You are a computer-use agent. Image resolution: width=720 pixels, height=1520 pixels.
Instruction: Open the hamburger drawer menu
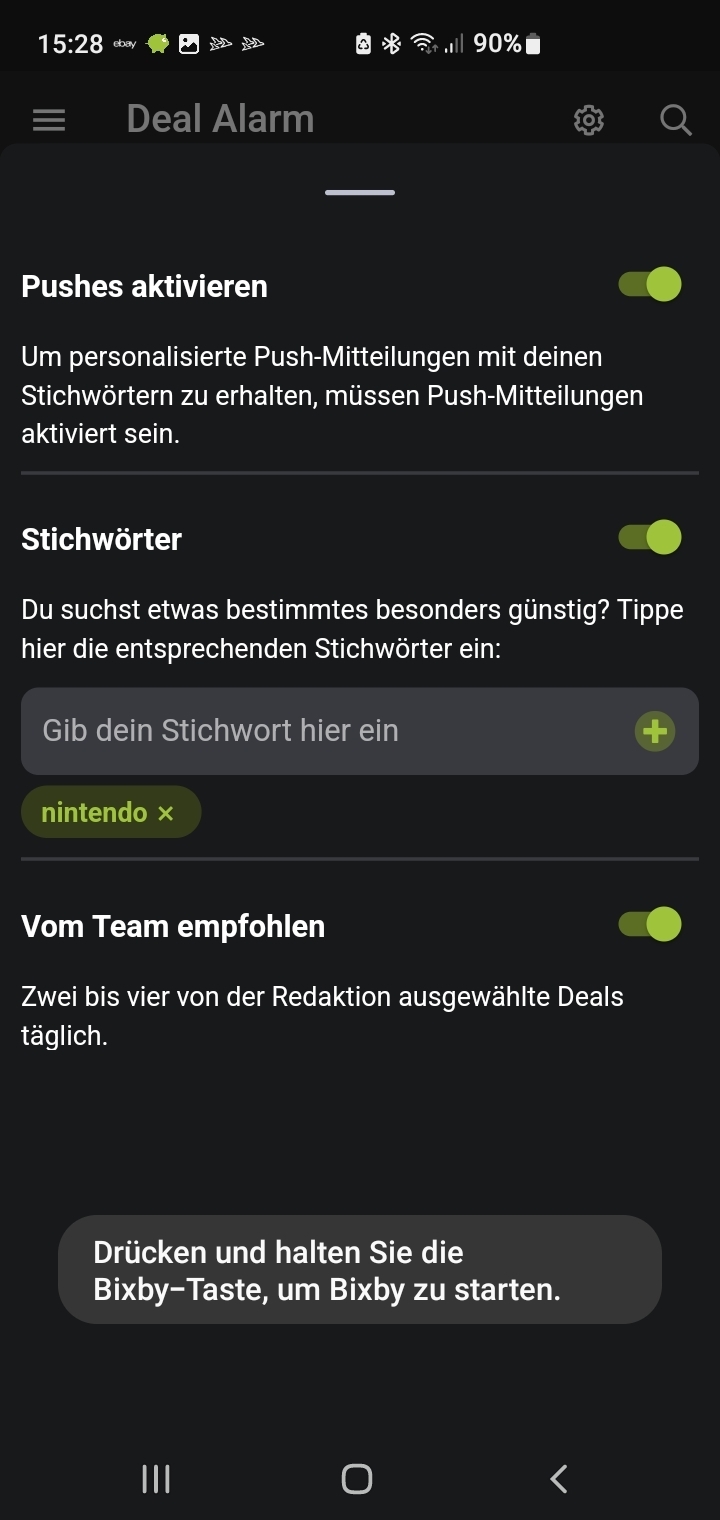(x=49, y=120)
